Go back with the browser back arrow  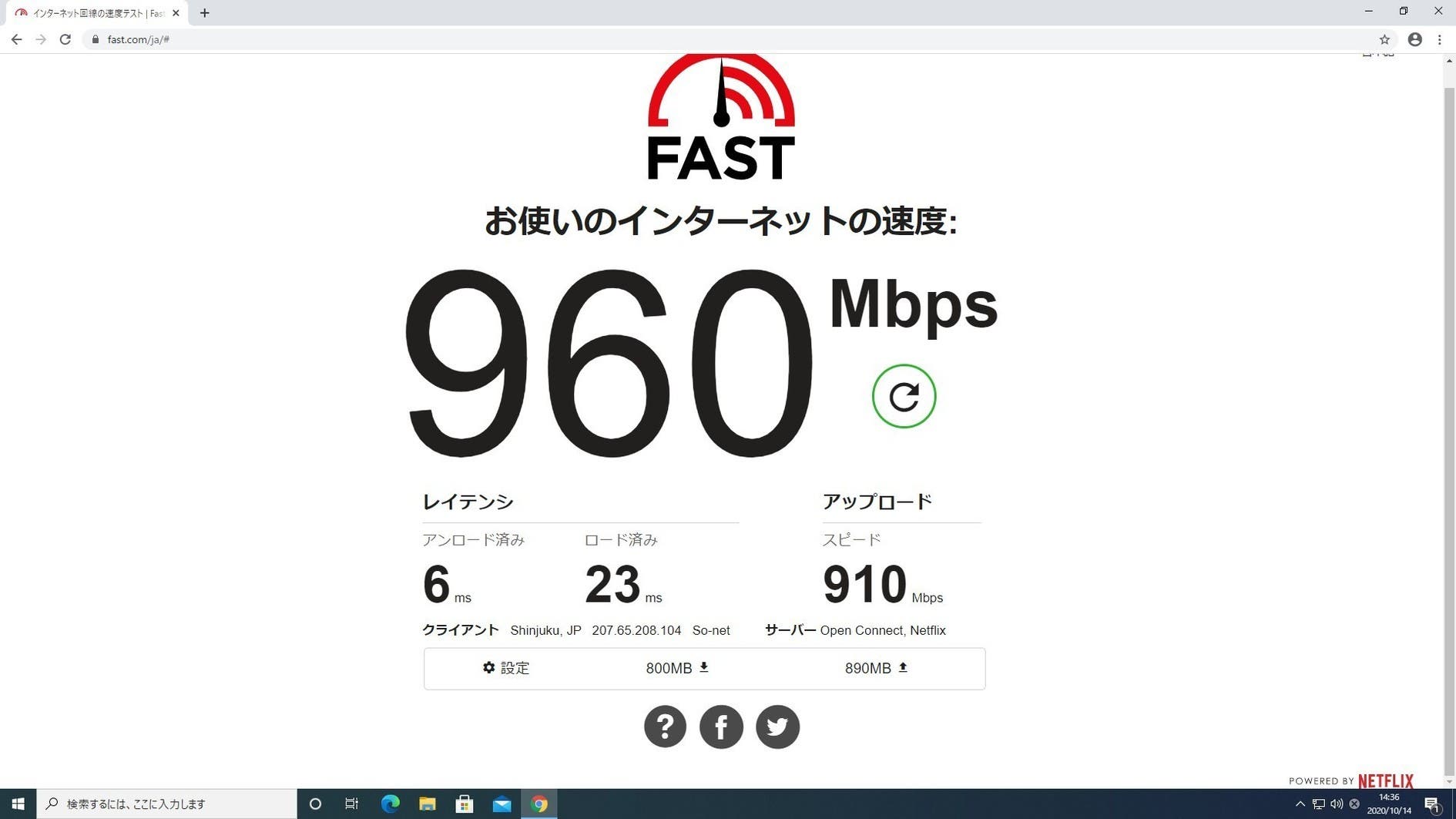(16, 39)
